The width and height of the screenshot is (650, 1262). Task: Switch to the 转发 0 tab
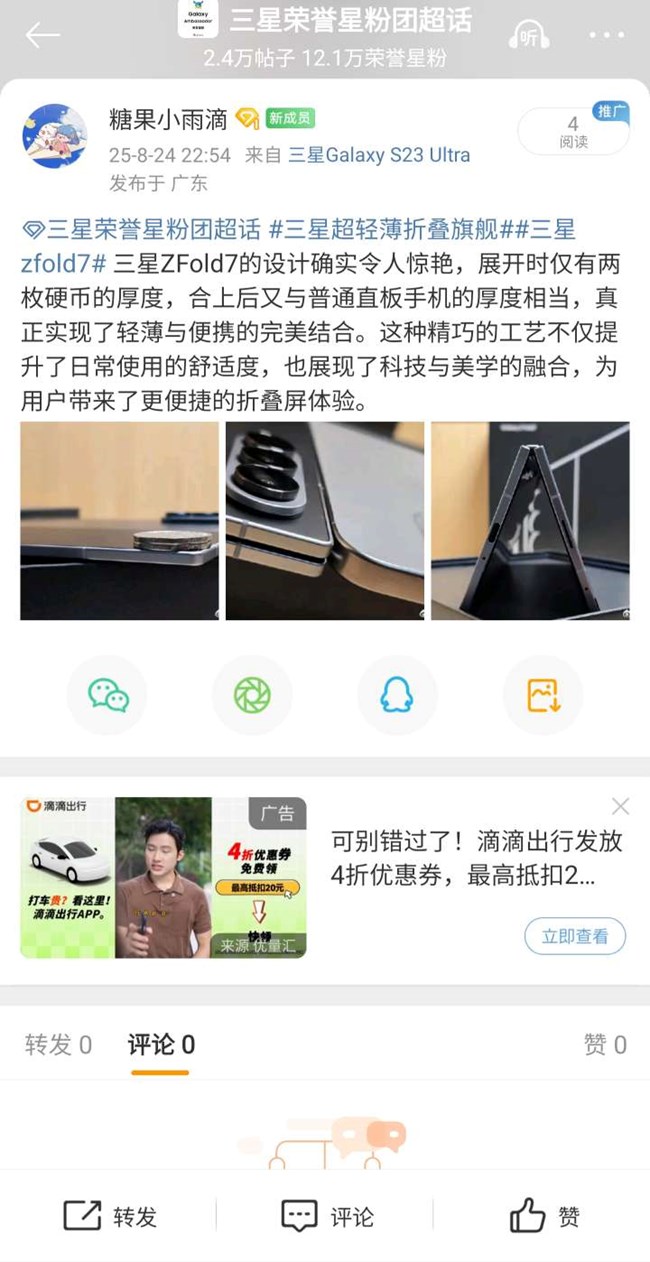[58, 1045]
